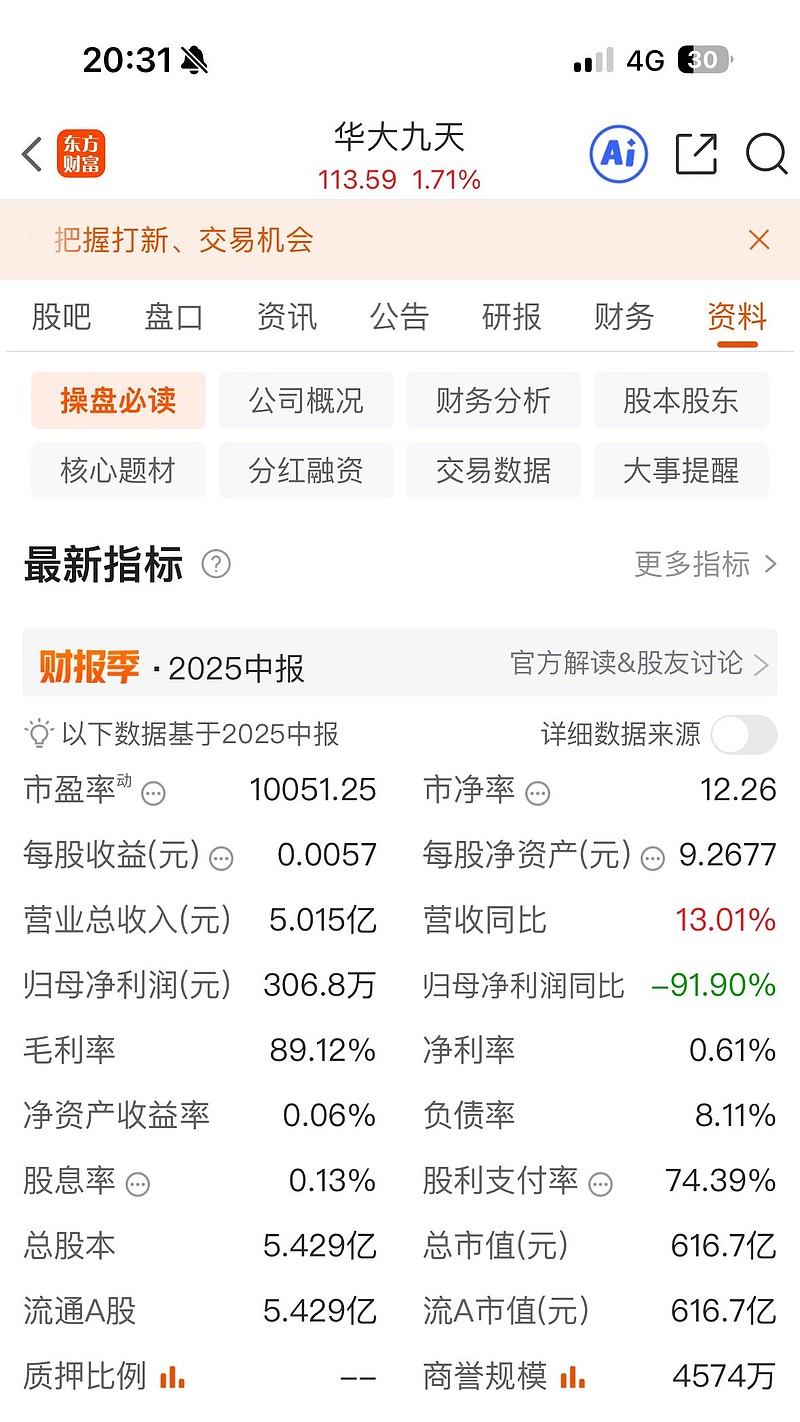Image resolution: width=800 pixels, height=1422 pixels.
Task: Switch to the 盘口 tab
Action: pos(174,317)
